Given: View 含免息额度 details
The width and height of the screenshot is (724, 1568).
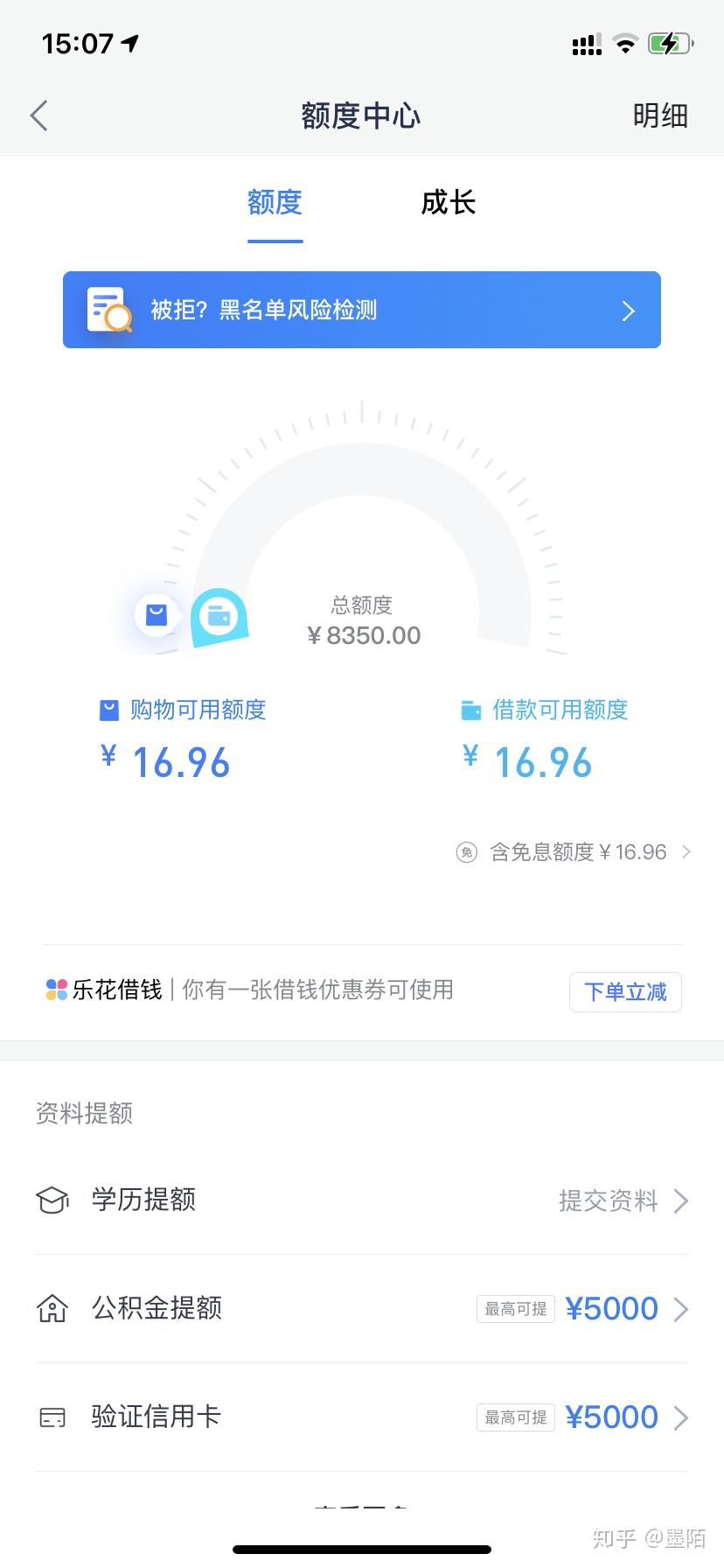Looking at the screenshot, I should (x=577, y=852).
